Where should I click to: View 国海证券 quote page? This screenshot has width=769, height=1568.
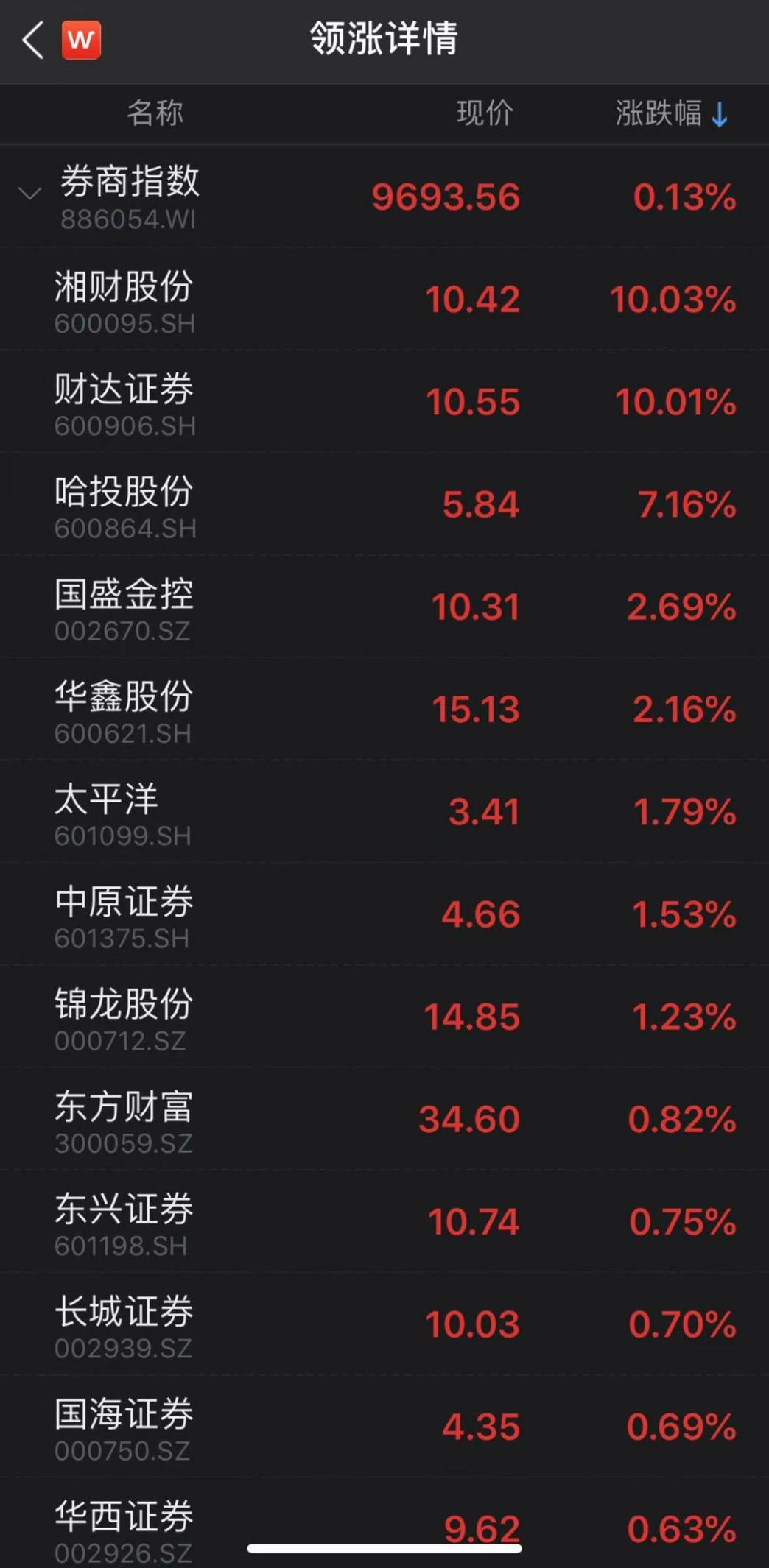[x=384, y=1424]
